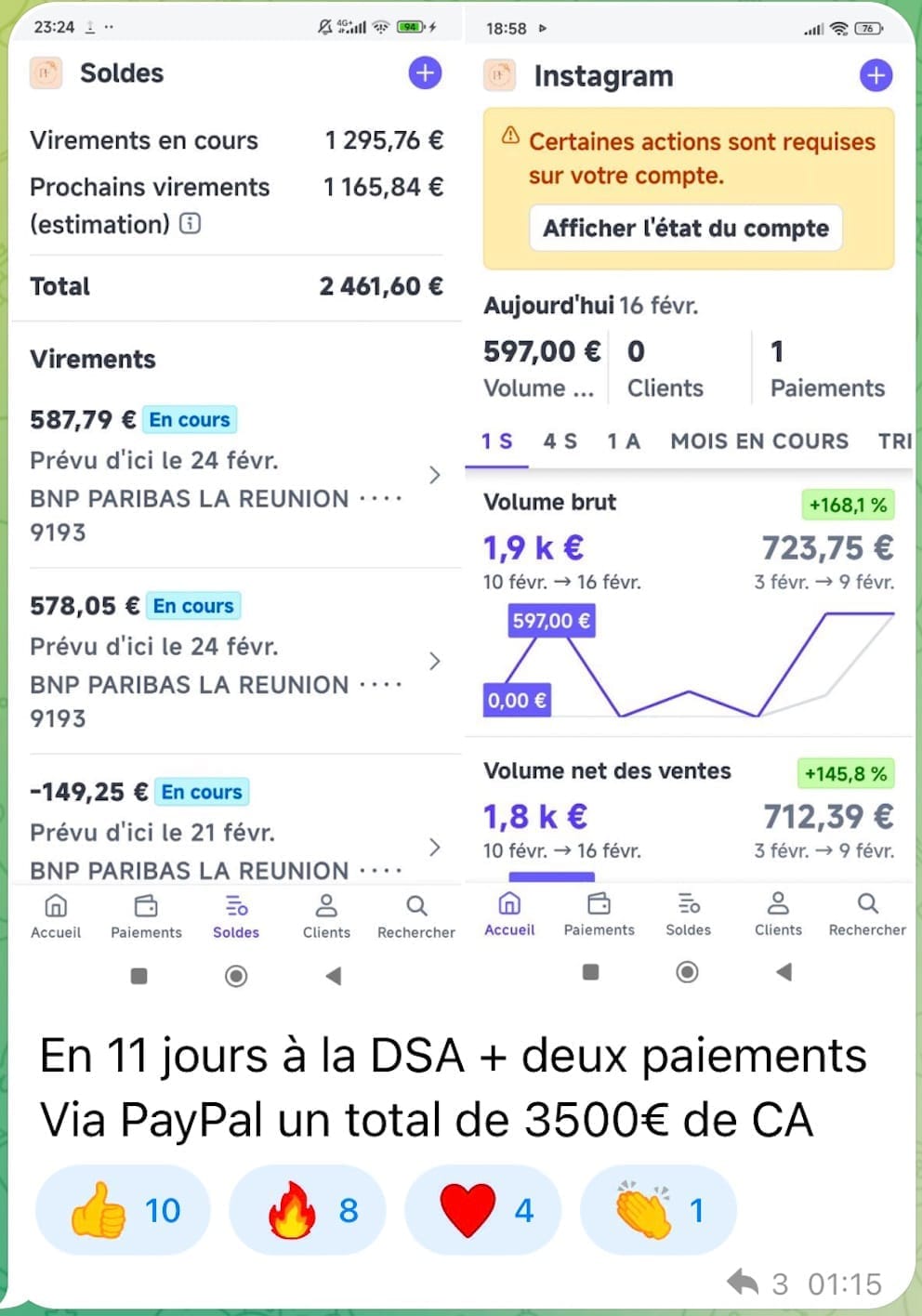This screenshot has height=1316, width=922.
Task: React with the clapping hands emoji
Action: tap(658, 1210)
